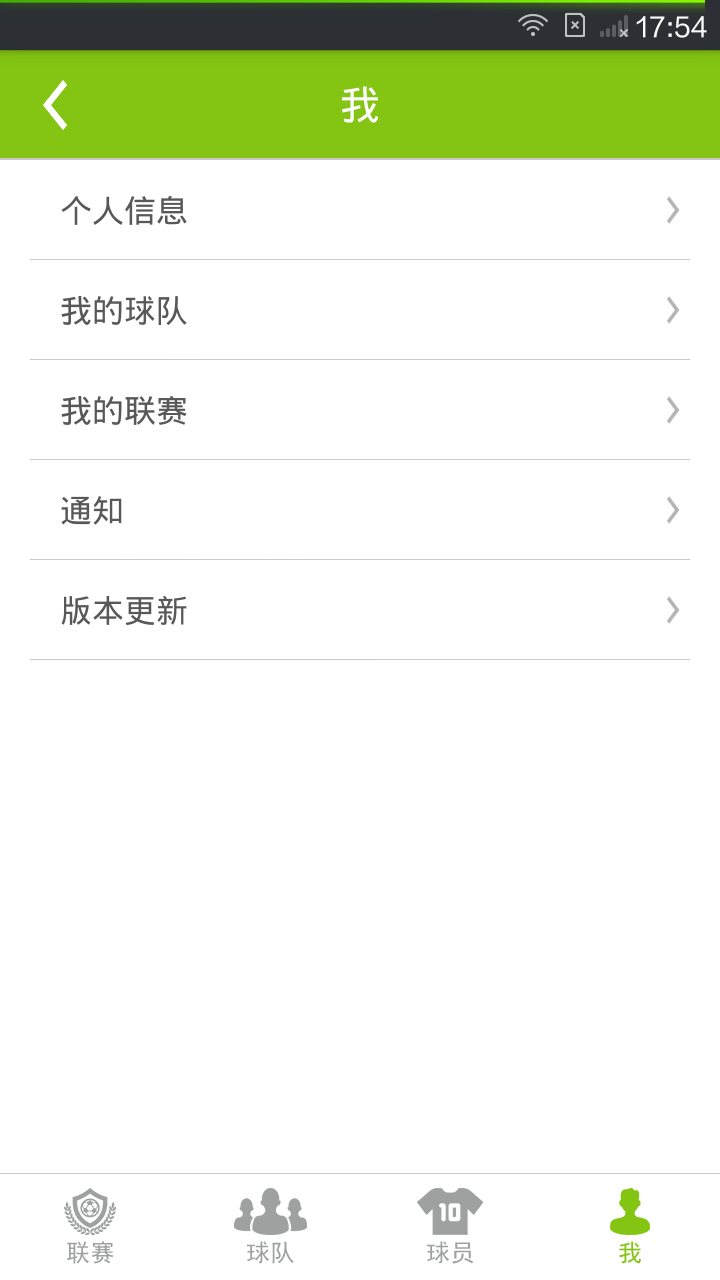Open 通知 notifications row

(360, 510)
